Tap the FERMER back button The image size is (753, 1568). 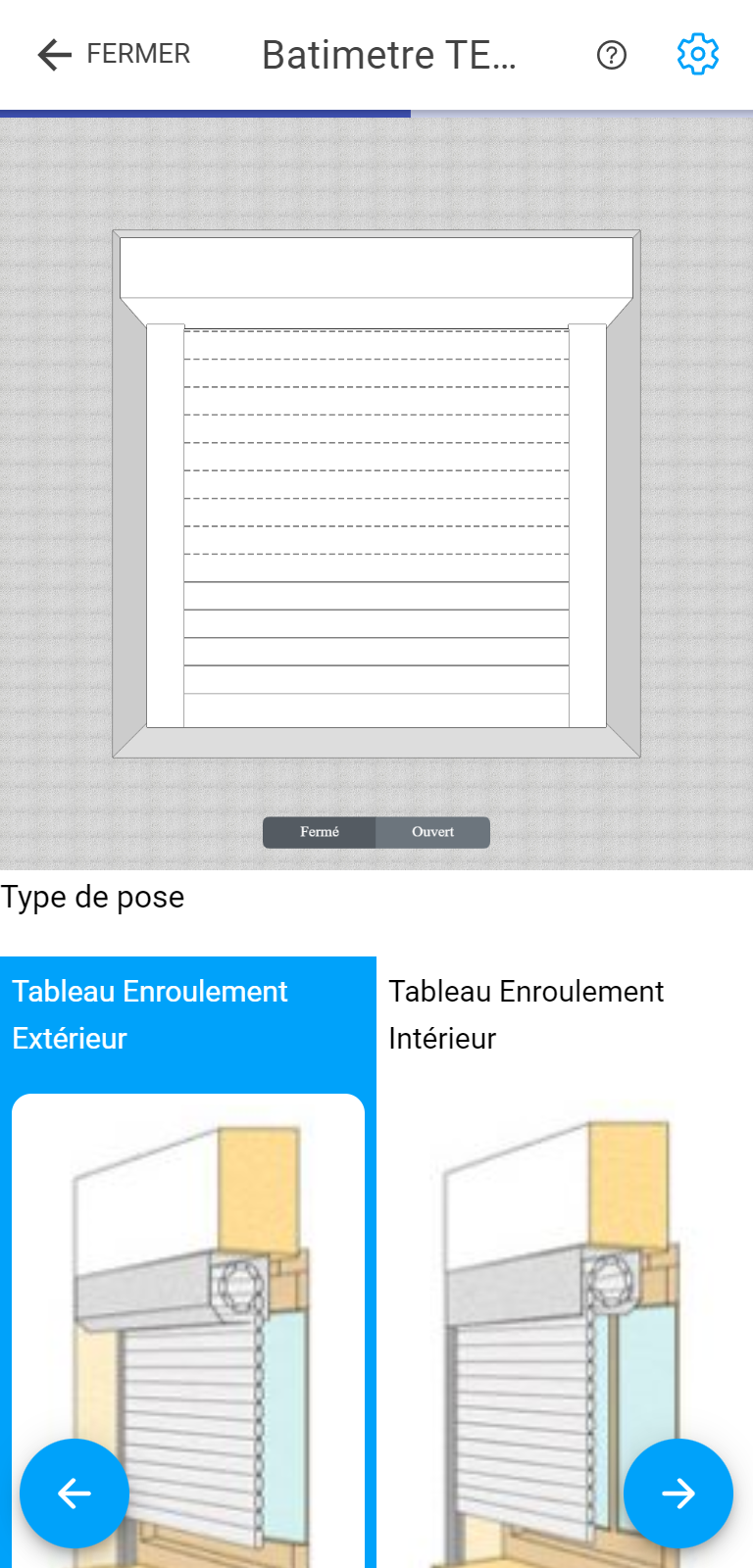(x=113, y=54)
